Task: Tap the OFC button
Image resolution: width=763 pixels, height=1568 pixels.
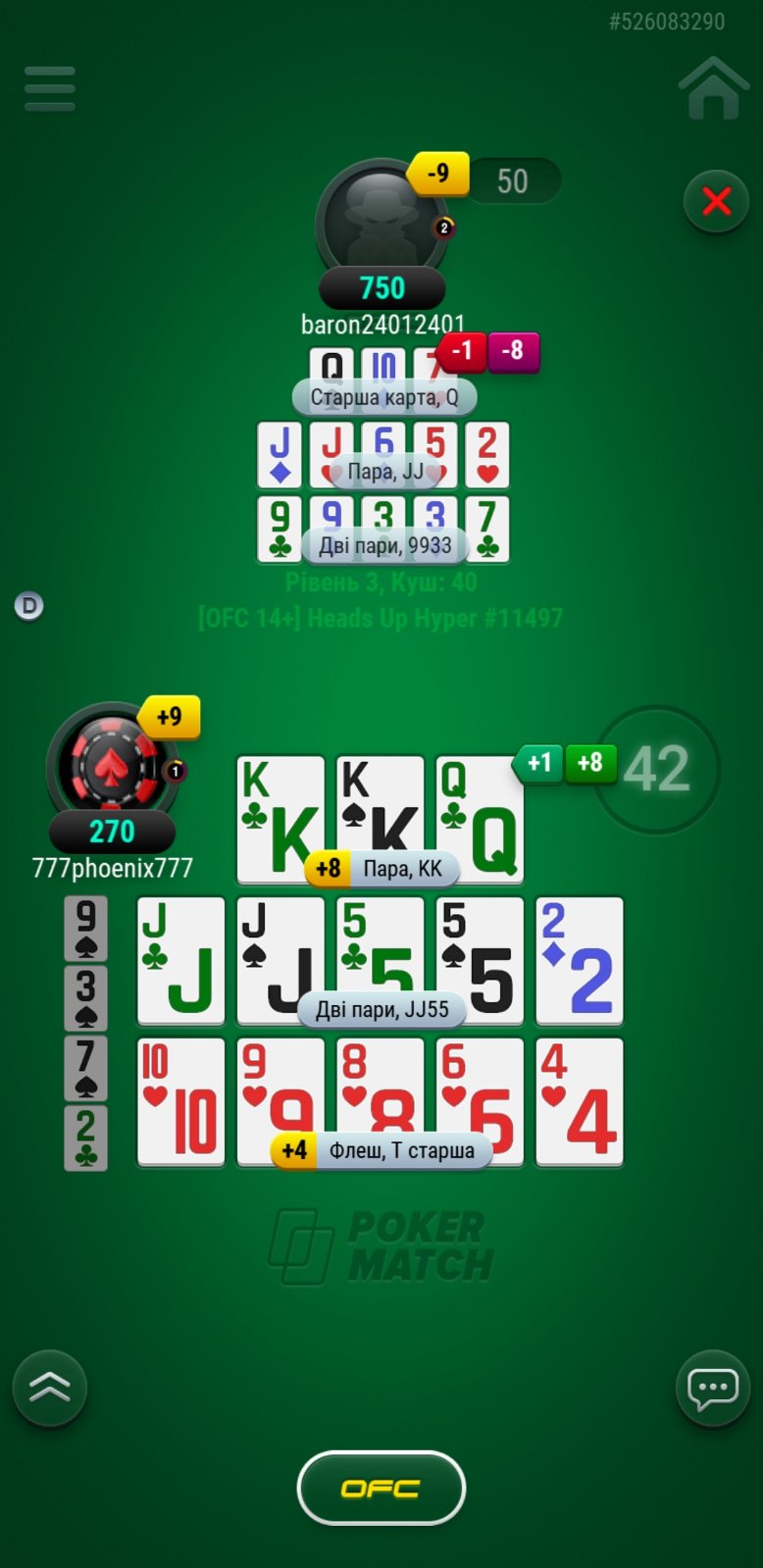Action: click(381, 1489)
